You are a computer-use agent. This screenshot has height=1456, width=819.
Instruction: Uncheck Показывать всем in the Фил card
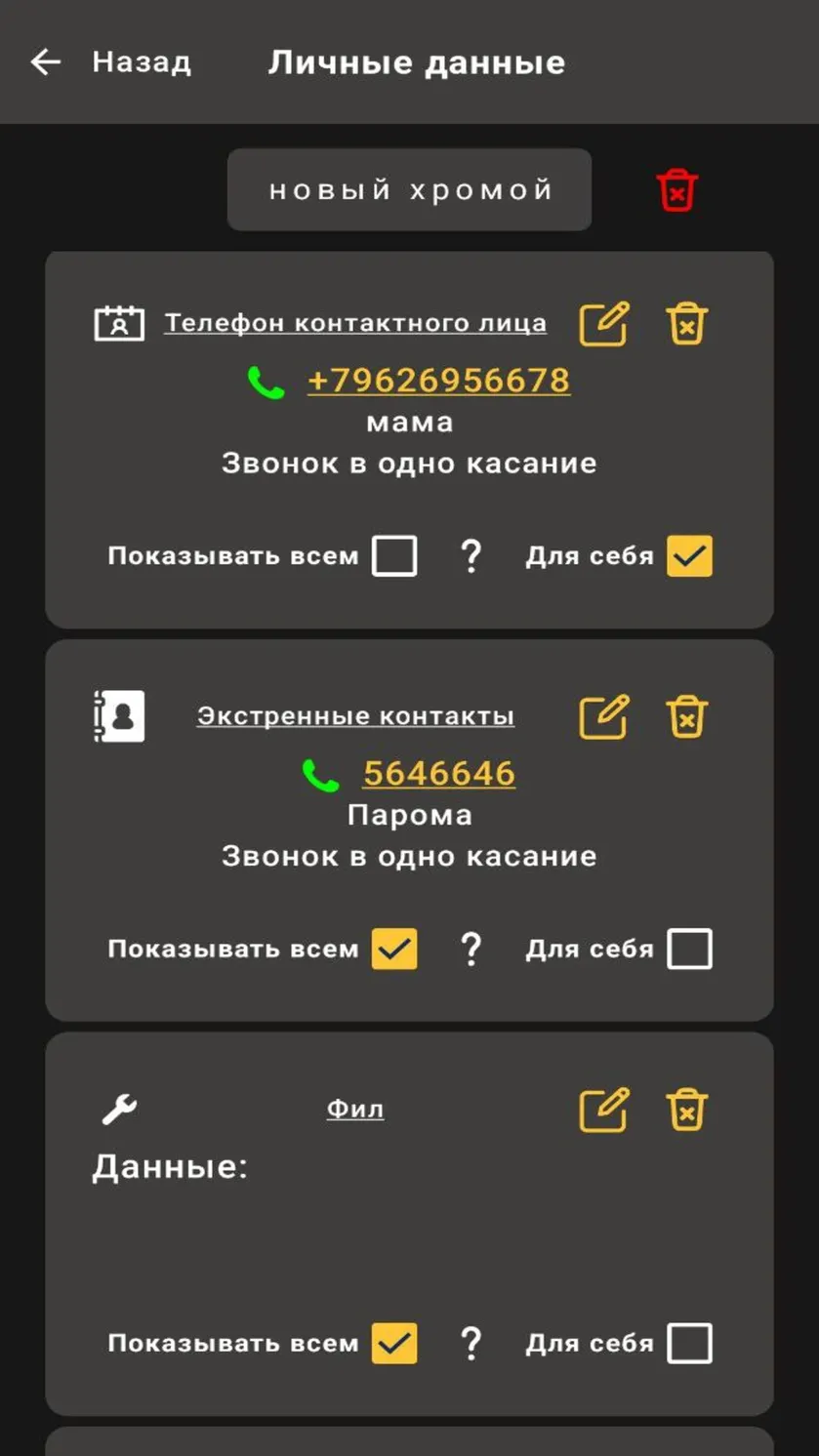tap(394, 1343)
